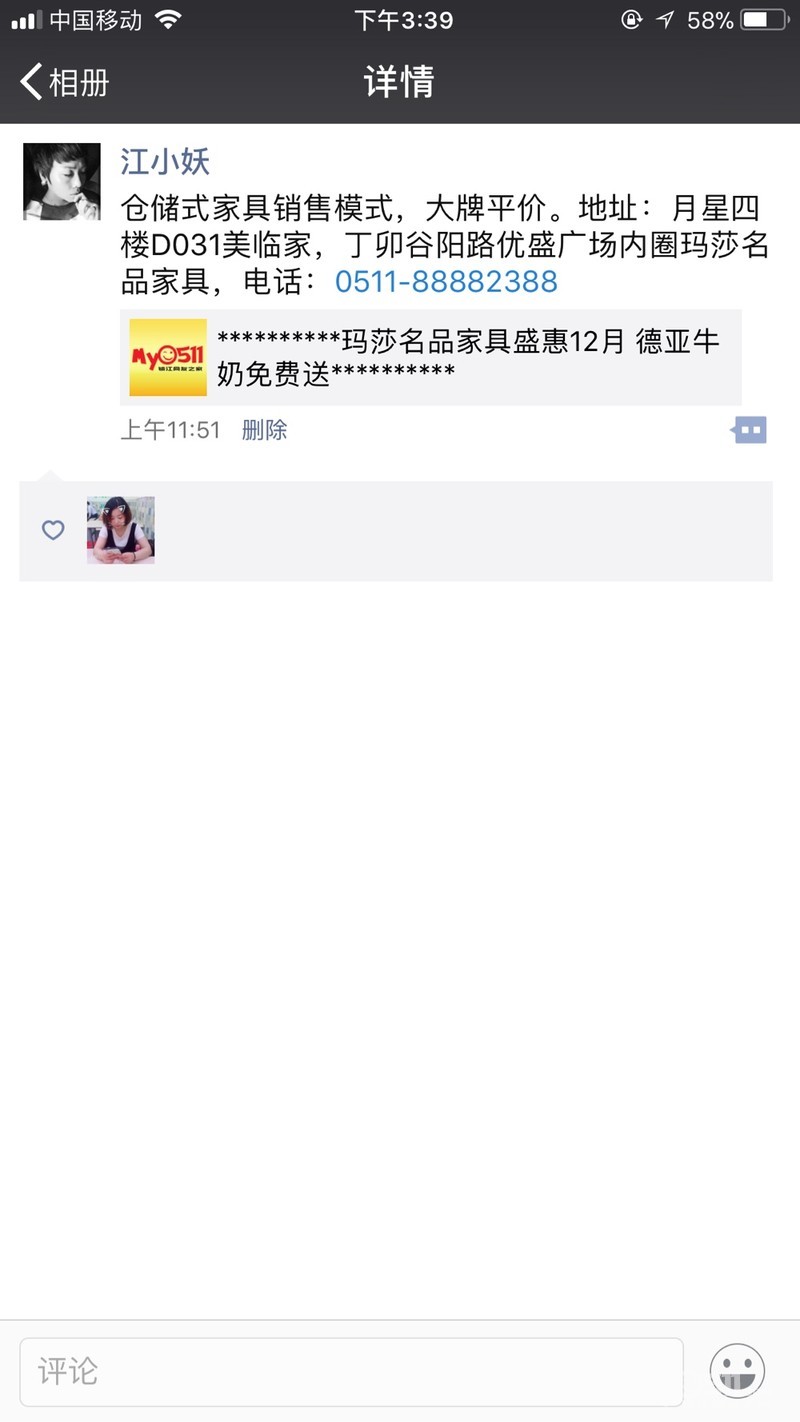This screenshot has height=1422, width=800.
Task: Open the shared 玛莎名品家具 link card
Action: coord(431,357)
